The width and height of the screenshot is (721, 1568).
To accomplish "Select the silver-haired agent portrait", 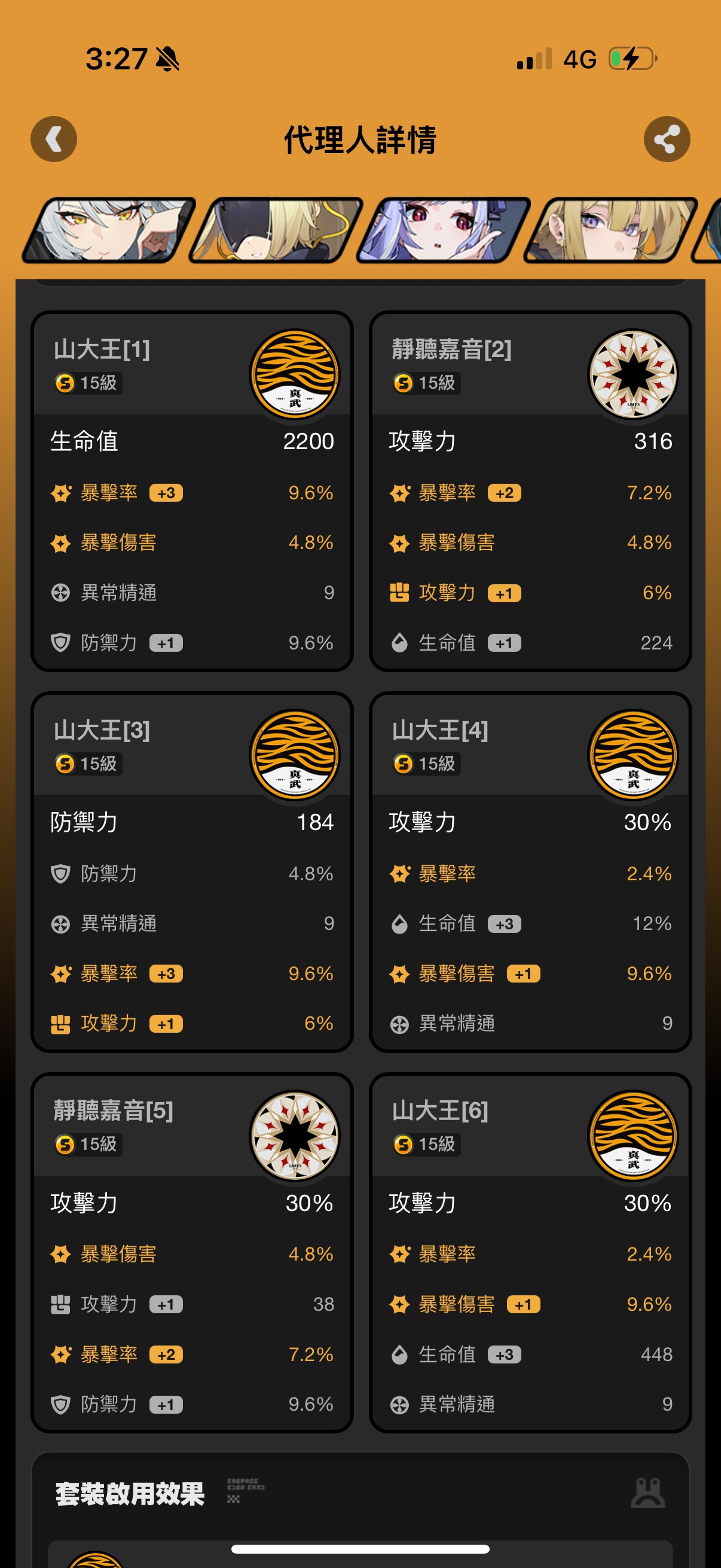I will click(109, 230).
